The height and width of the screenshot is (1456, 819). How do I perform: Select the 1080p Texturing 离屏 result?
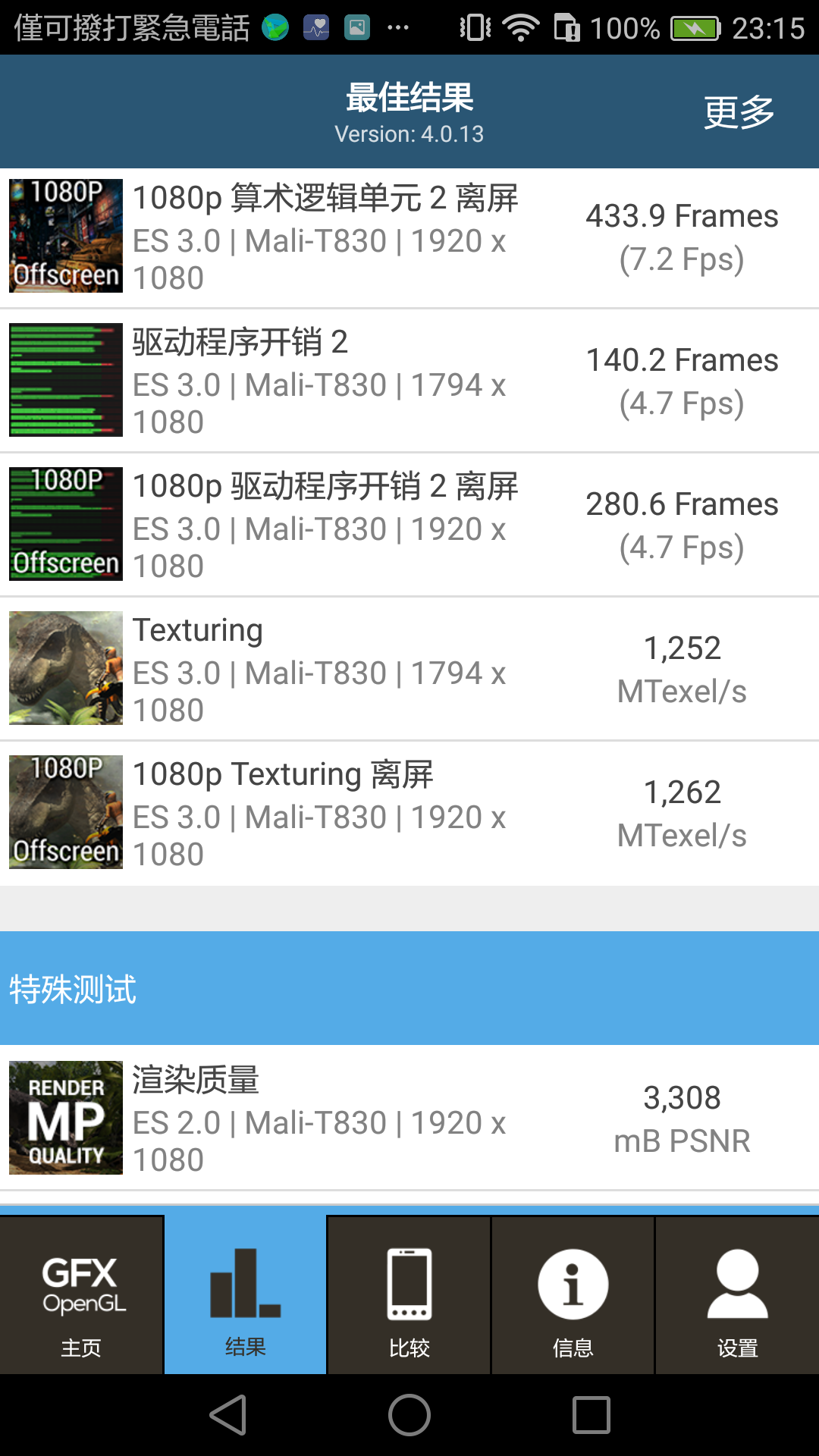click(x=409, y=814)
